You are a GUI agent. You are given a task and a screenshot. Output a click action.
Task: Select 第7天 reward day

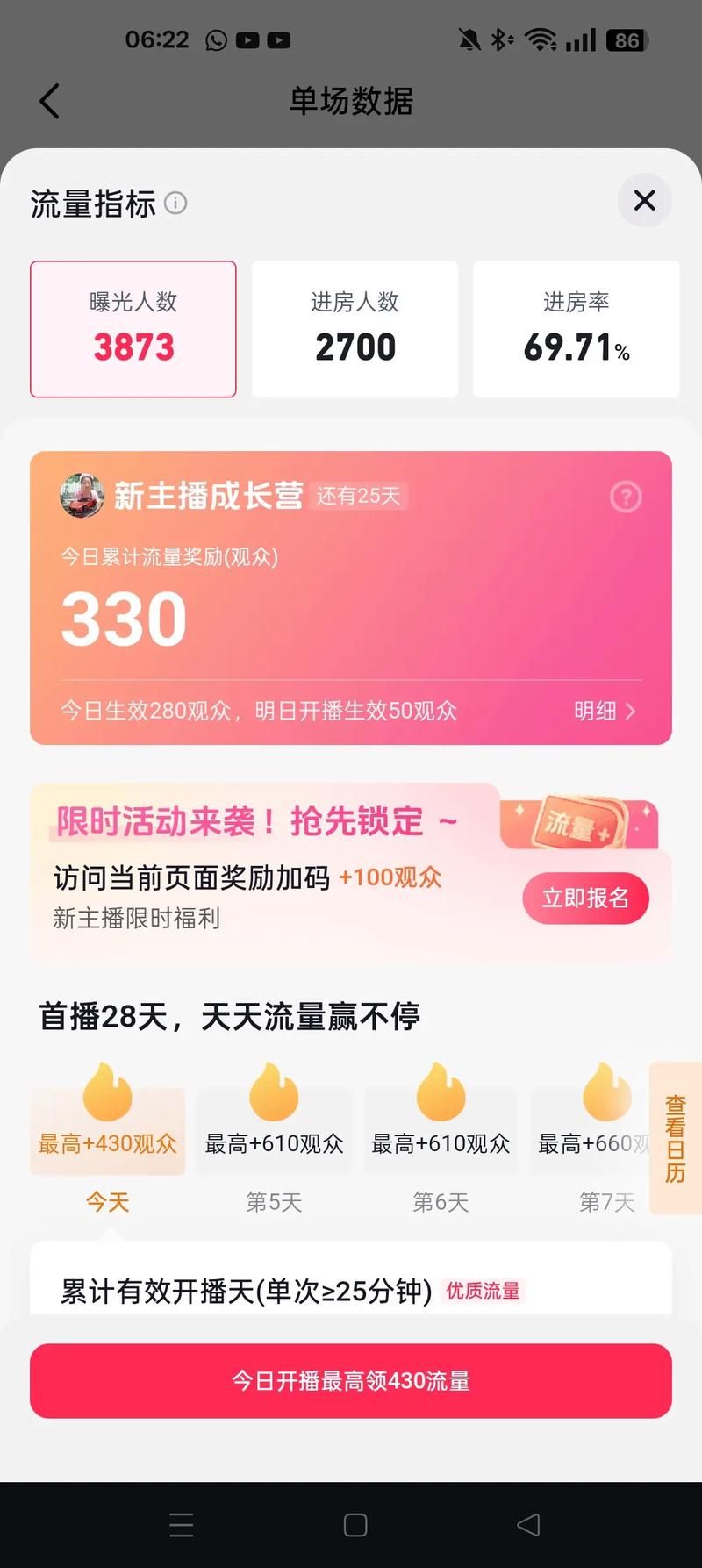(x=597, y=1141)
